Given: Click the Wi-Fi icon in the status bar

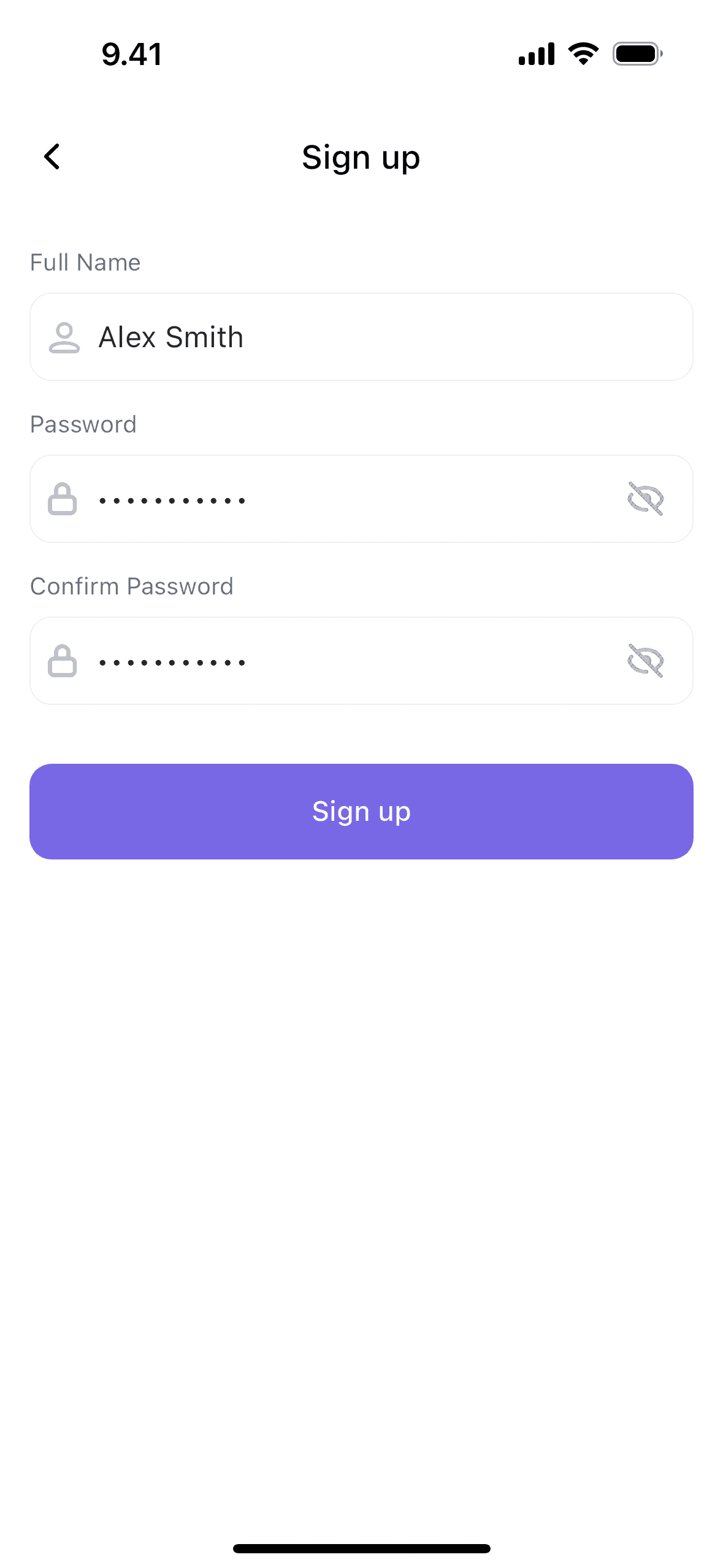Looking at the screenshot, I should point(582,53).
